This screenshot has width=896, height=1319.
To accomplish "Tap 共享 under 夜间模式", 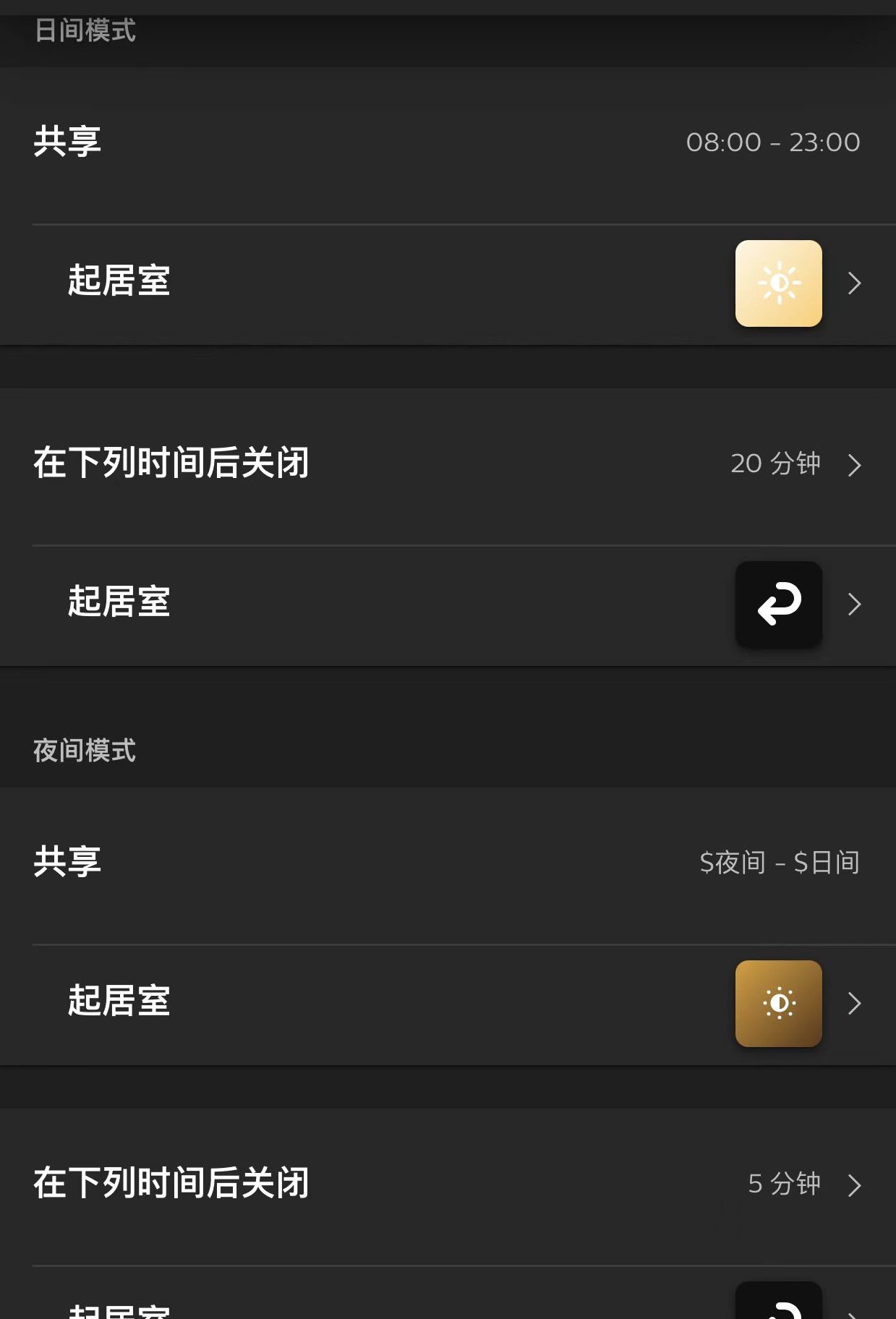I will (x=67, y=862).
